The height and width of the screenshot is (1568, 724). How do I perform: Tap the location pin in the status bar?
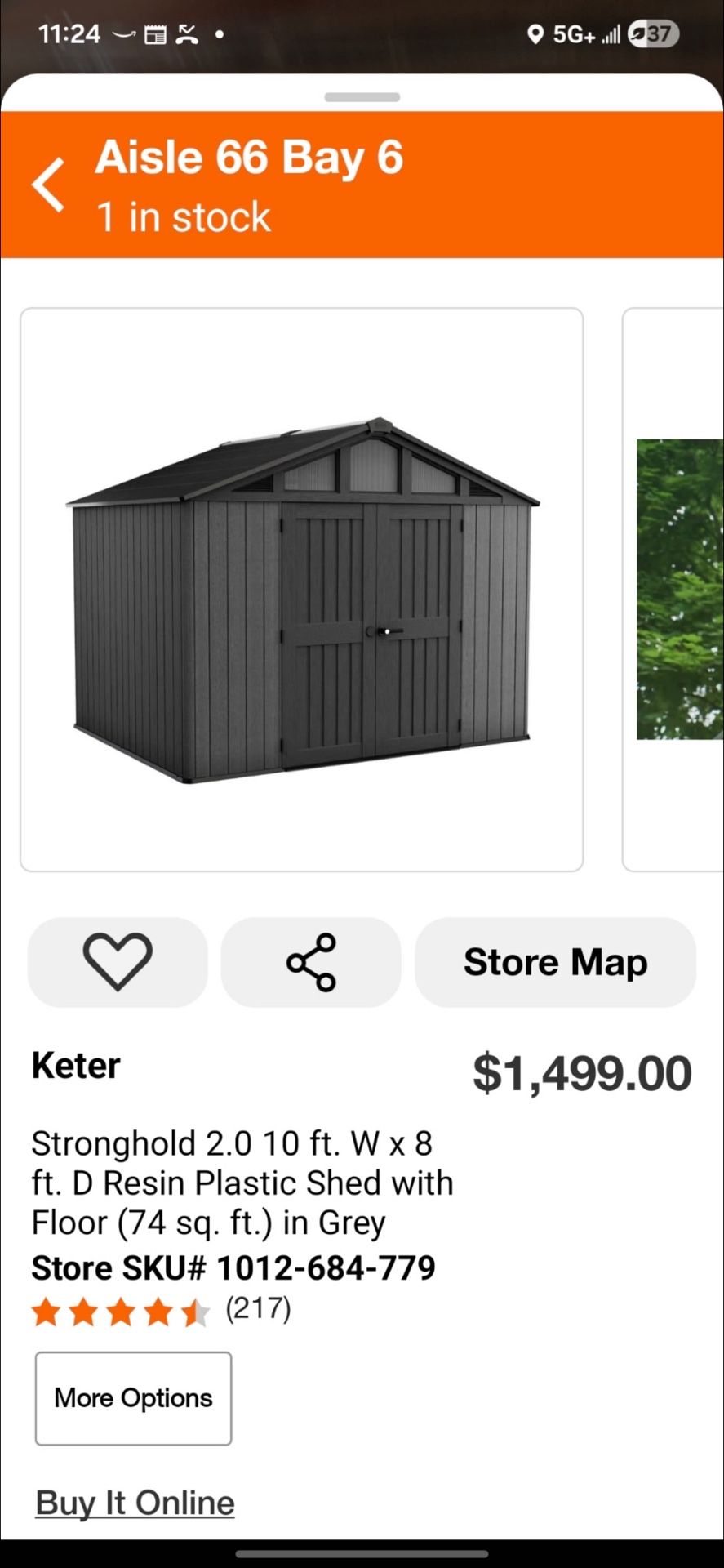536,33
